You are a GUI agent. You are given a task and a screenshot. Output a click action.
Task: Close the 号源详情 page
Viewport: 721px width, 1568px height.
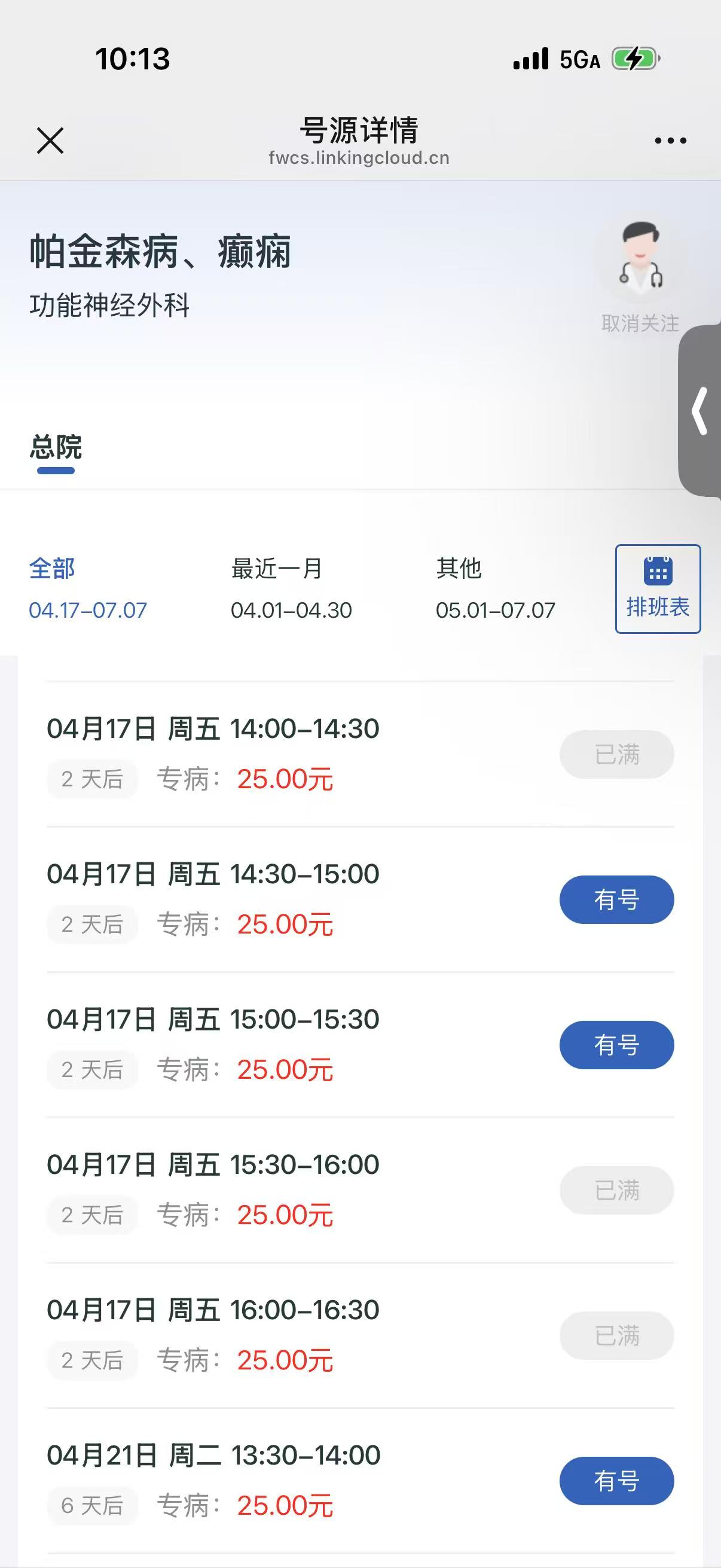50,141
